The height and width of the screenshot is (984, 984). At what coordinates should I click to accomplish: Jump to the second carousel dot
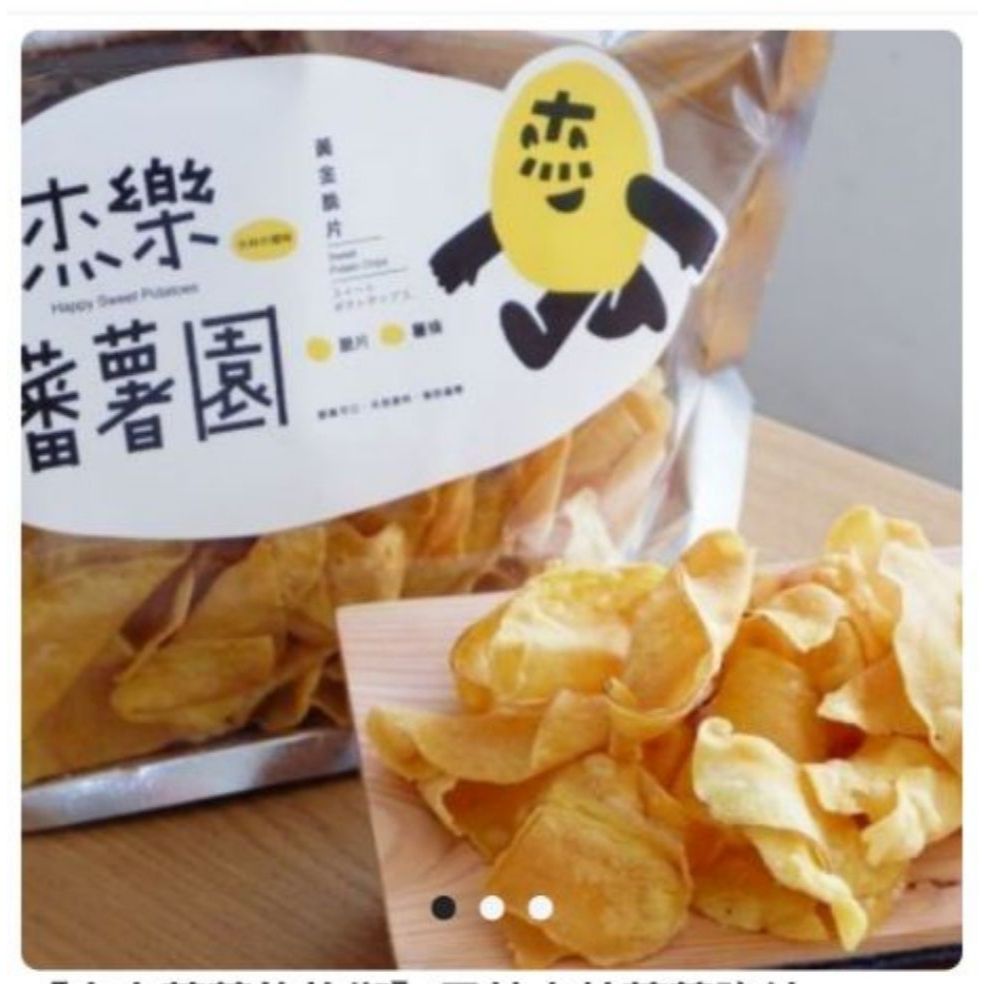tap(492, 907)
